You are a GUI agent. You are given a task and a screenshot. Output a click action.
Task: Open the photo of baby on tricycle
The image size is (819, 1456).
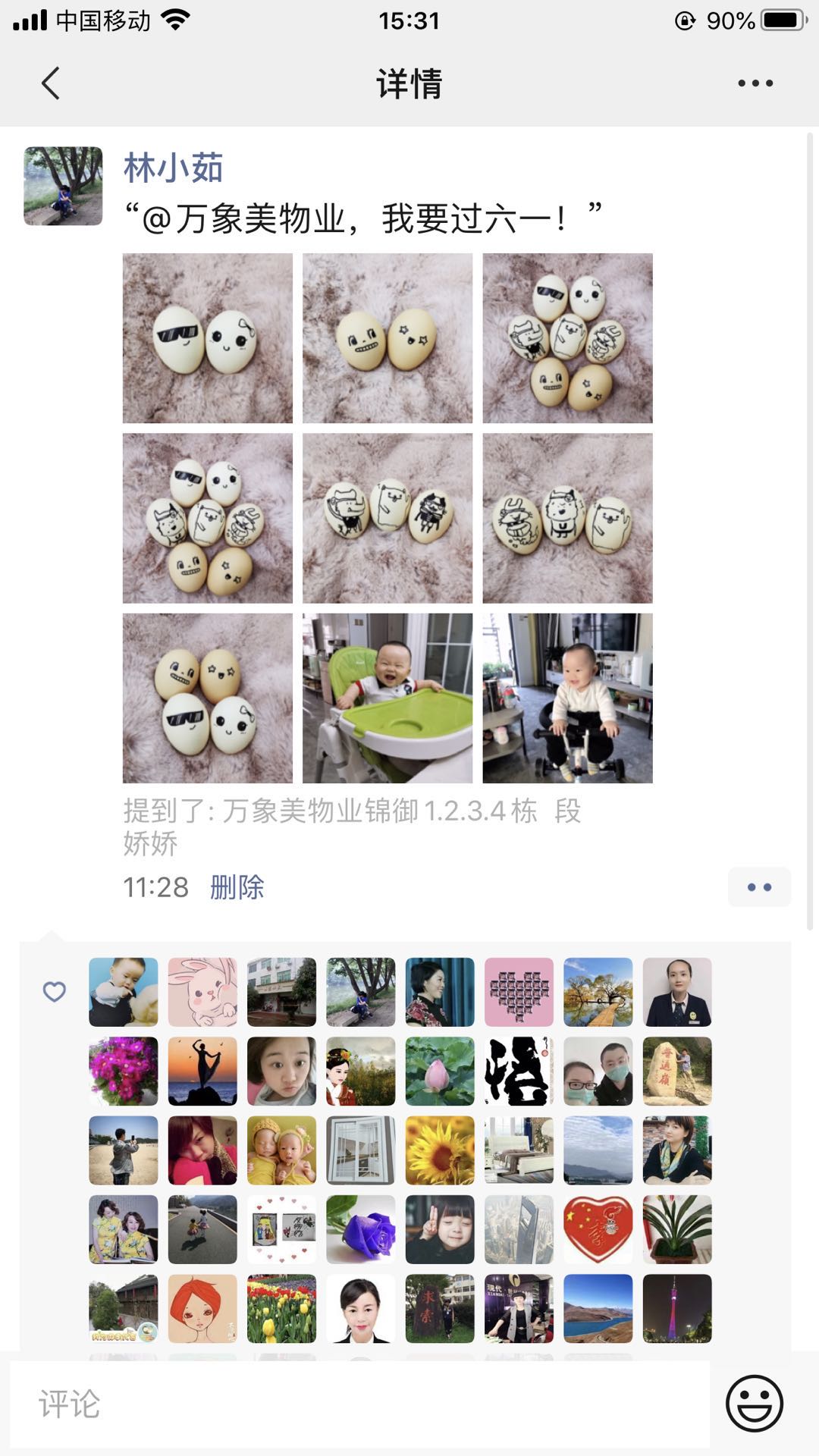567,698
